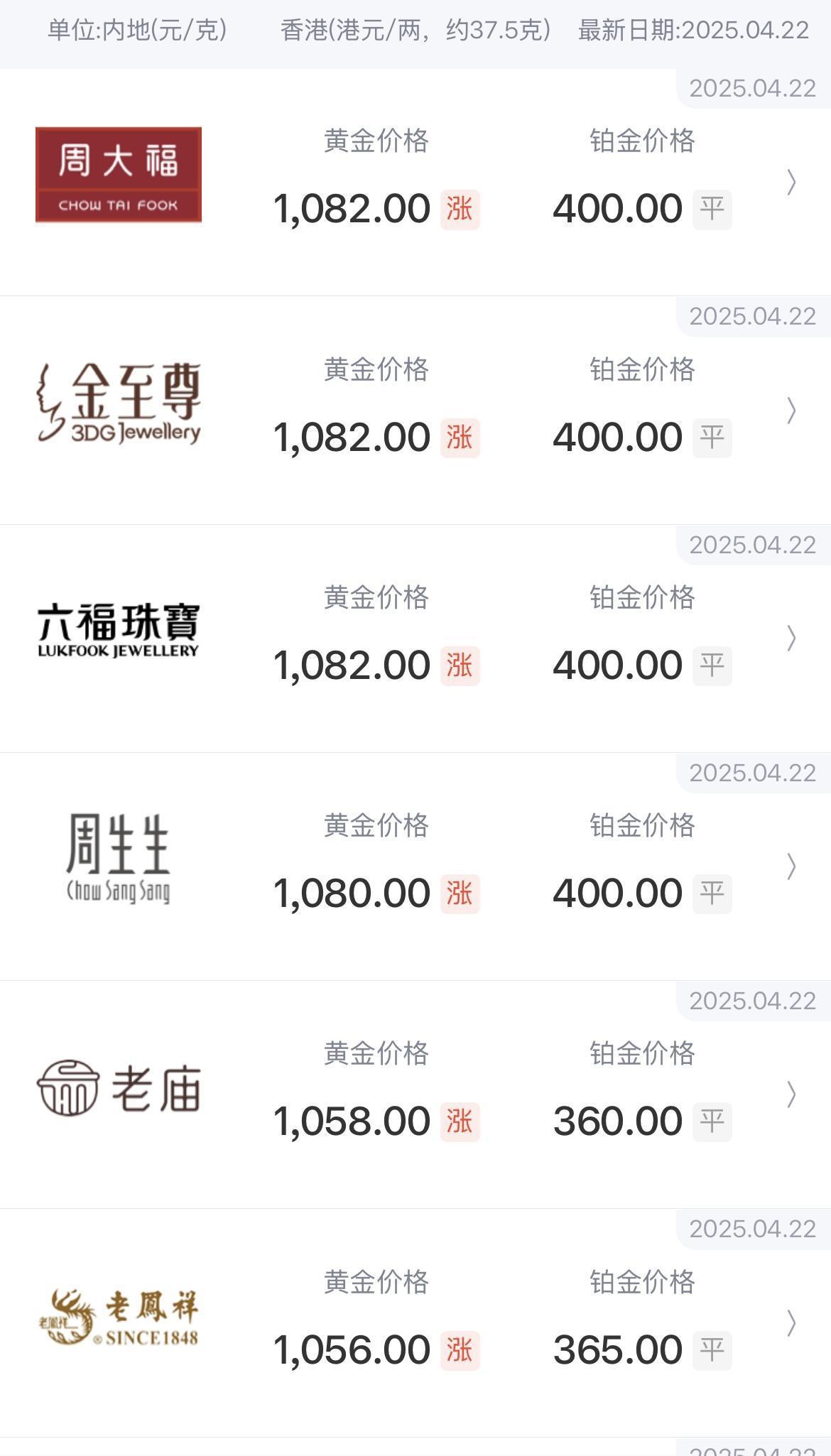Open the 周大福 Chow Tai Fook price row
The height and width of the screenshot is (1456, 831).
click(x=415, y=183)
